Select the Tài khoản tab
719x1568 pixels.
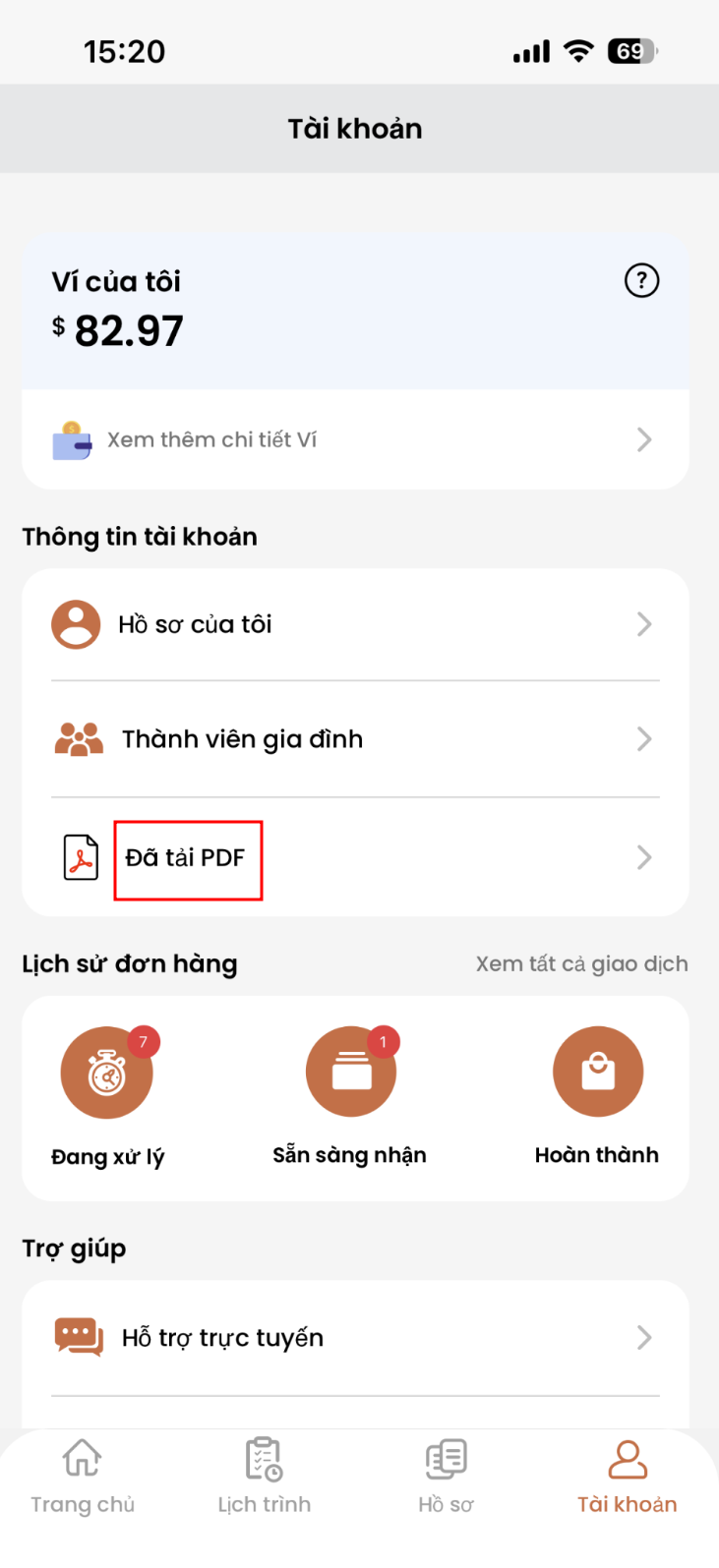click(628, 1476)
